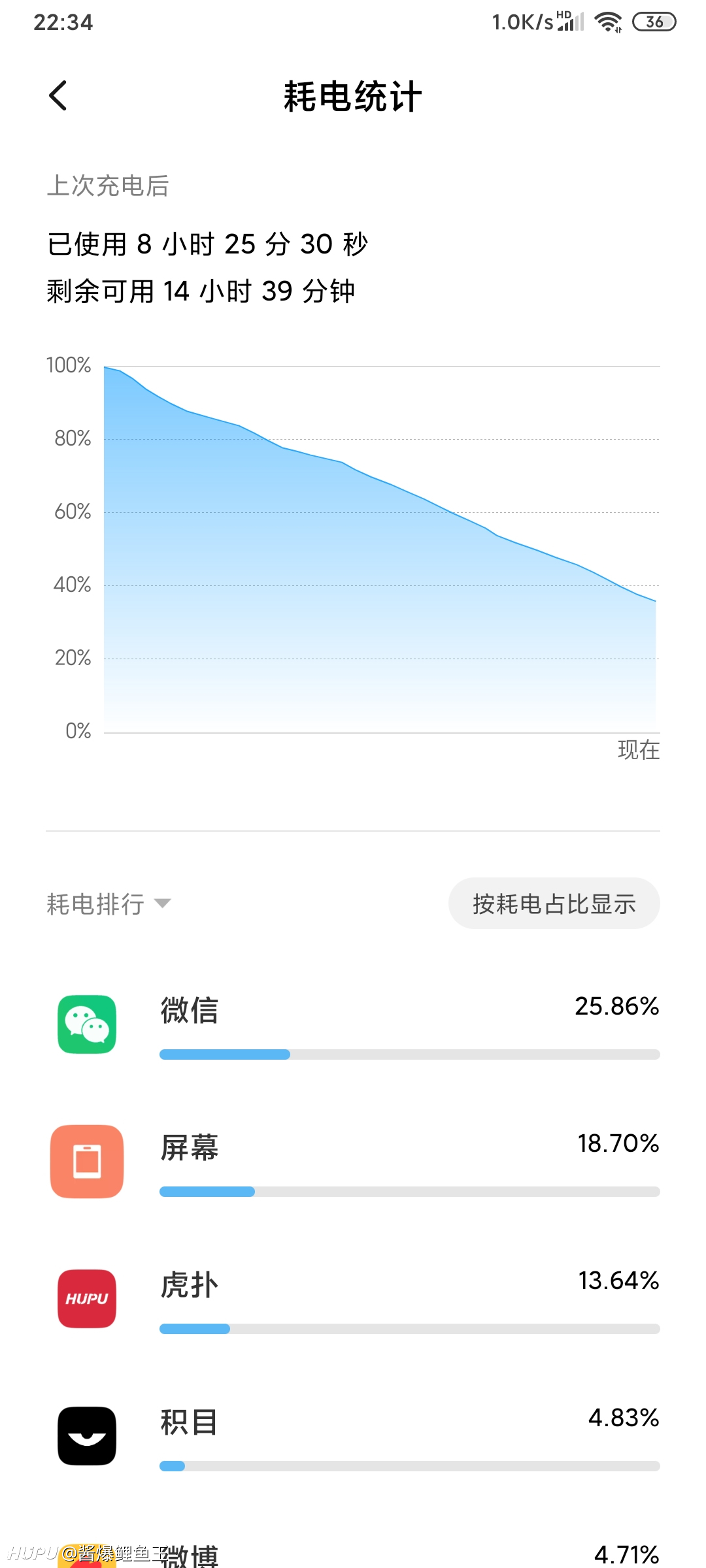Go back from the 耗电统计 page

pyautogui.click(x=58, y=96)
